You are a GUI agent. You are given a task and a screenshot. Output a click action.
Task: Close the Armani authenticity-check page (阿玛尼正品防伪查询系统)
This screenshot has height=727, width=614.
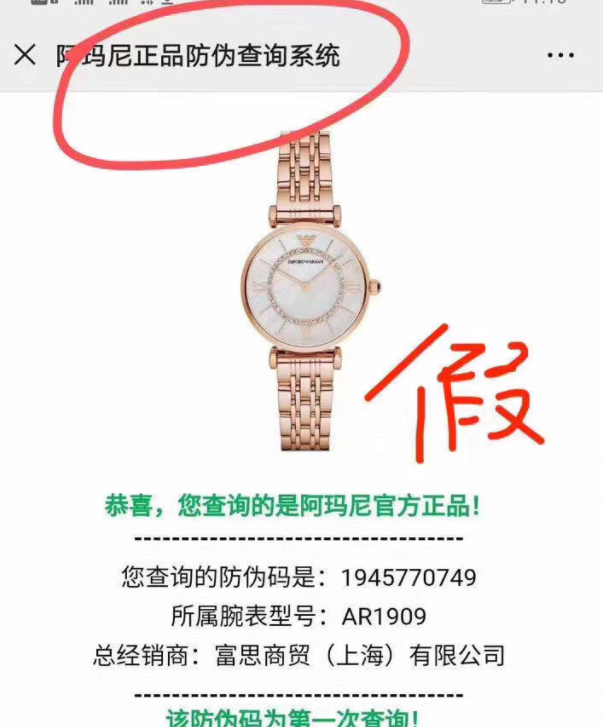(x=25, y=54)
